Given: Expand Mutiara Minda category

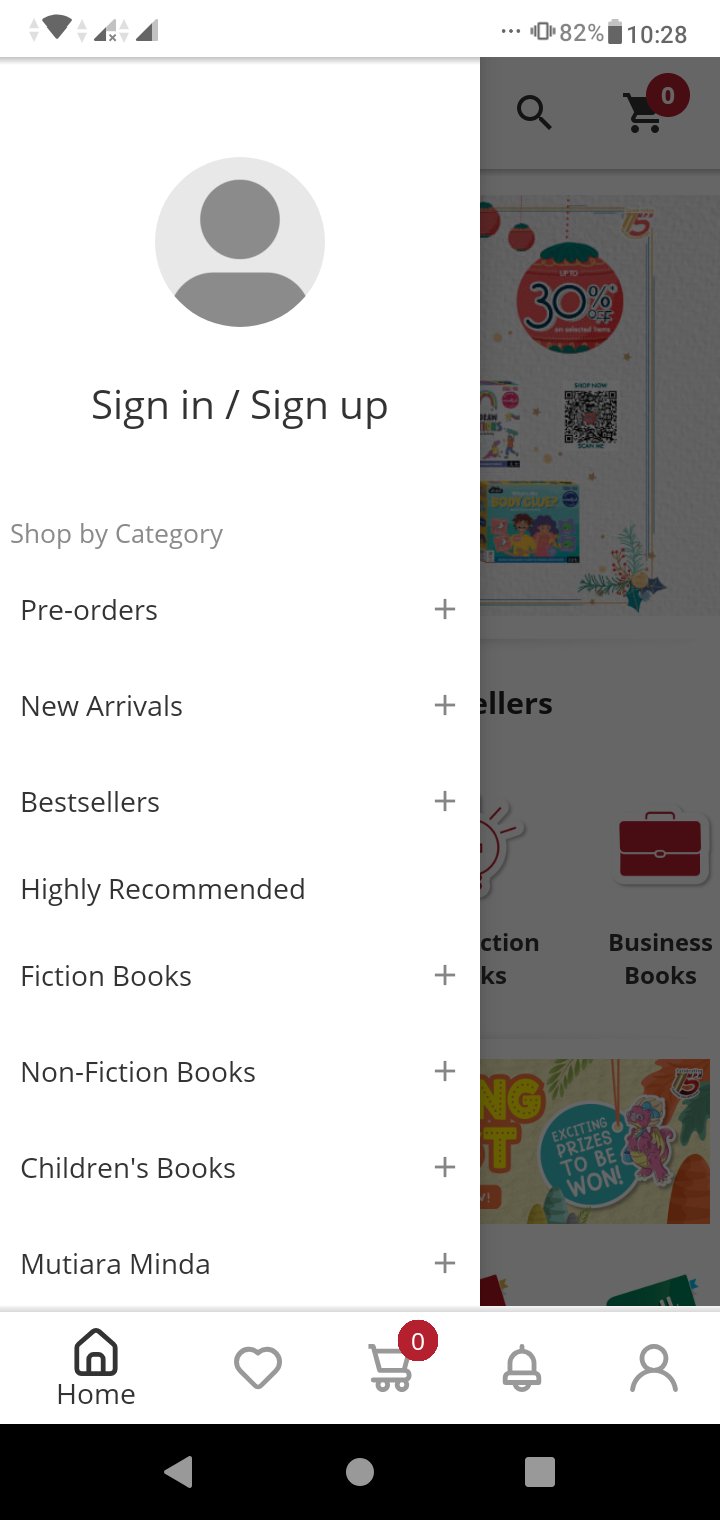Looking at the screenshot, I should [445, 1263].
